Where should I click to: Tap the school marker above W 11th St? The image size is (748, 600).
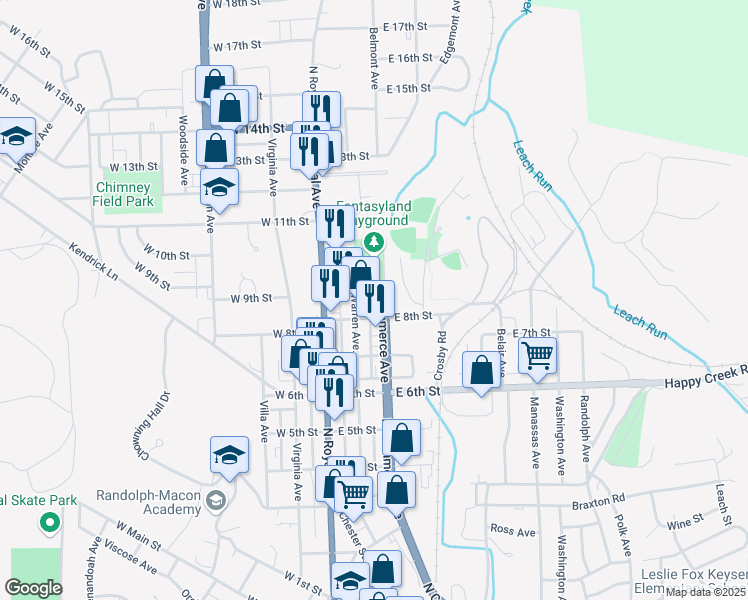pos(220,186)
